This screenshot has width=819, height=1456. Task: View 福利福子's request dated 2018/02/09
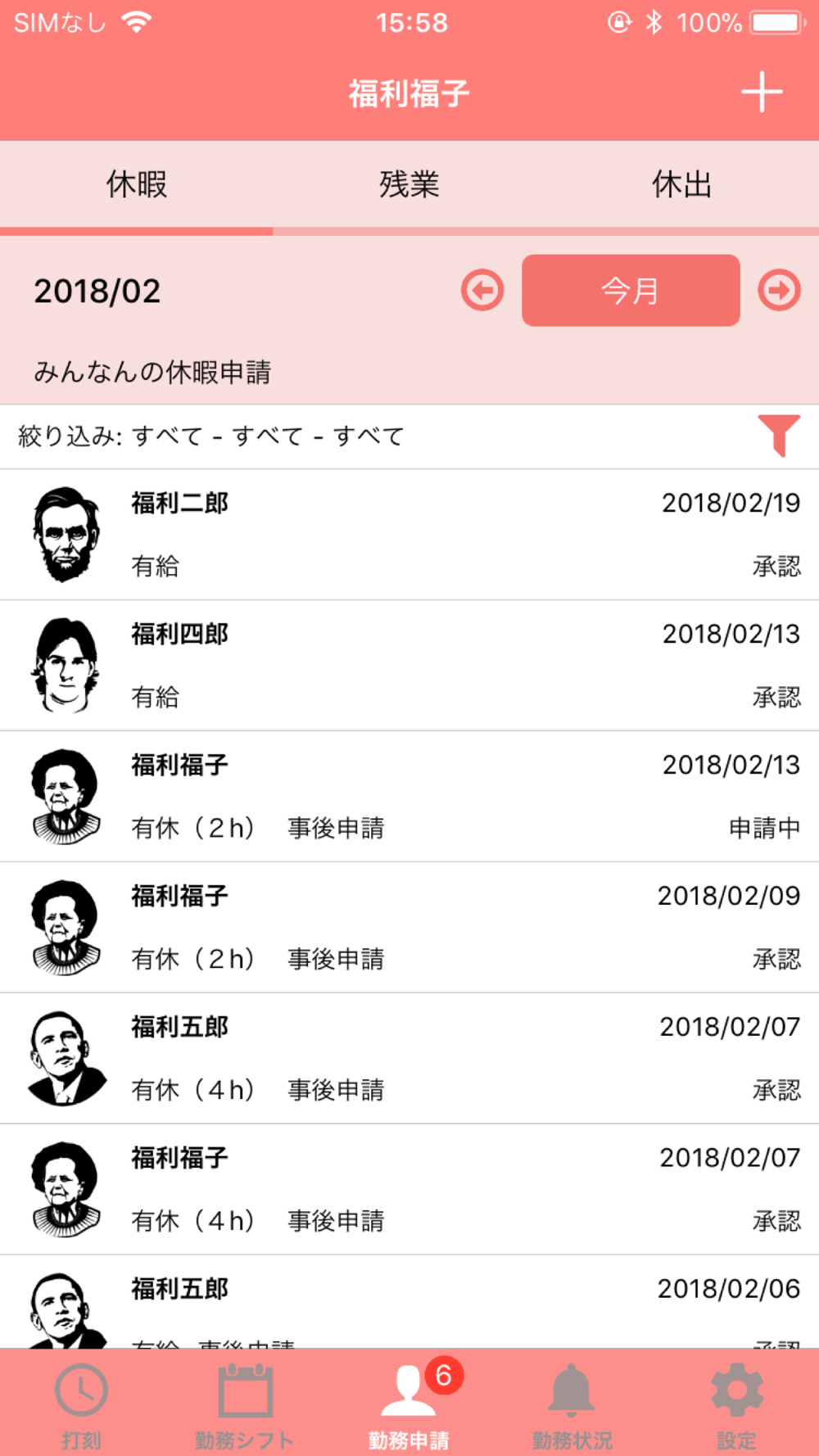coord(409,927)
